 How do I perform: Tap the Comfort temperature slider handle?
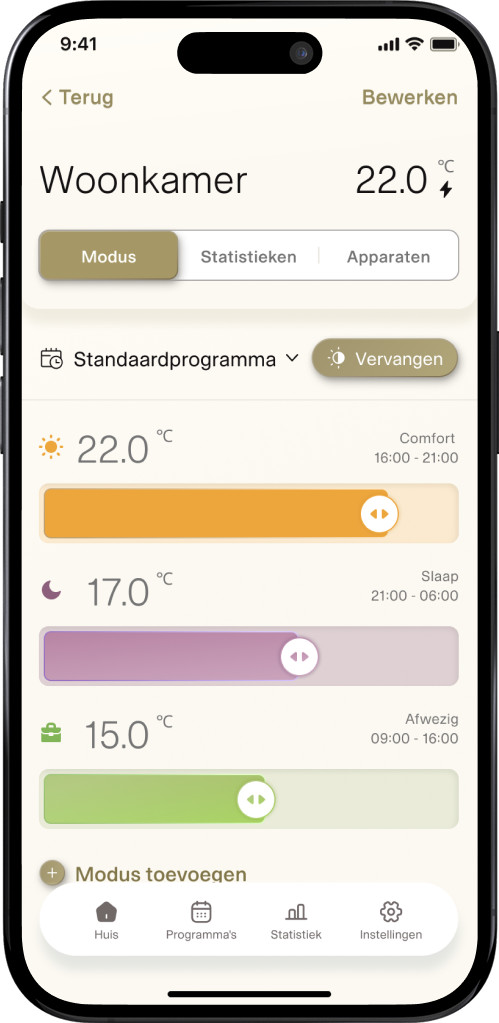tap(379, 513)
